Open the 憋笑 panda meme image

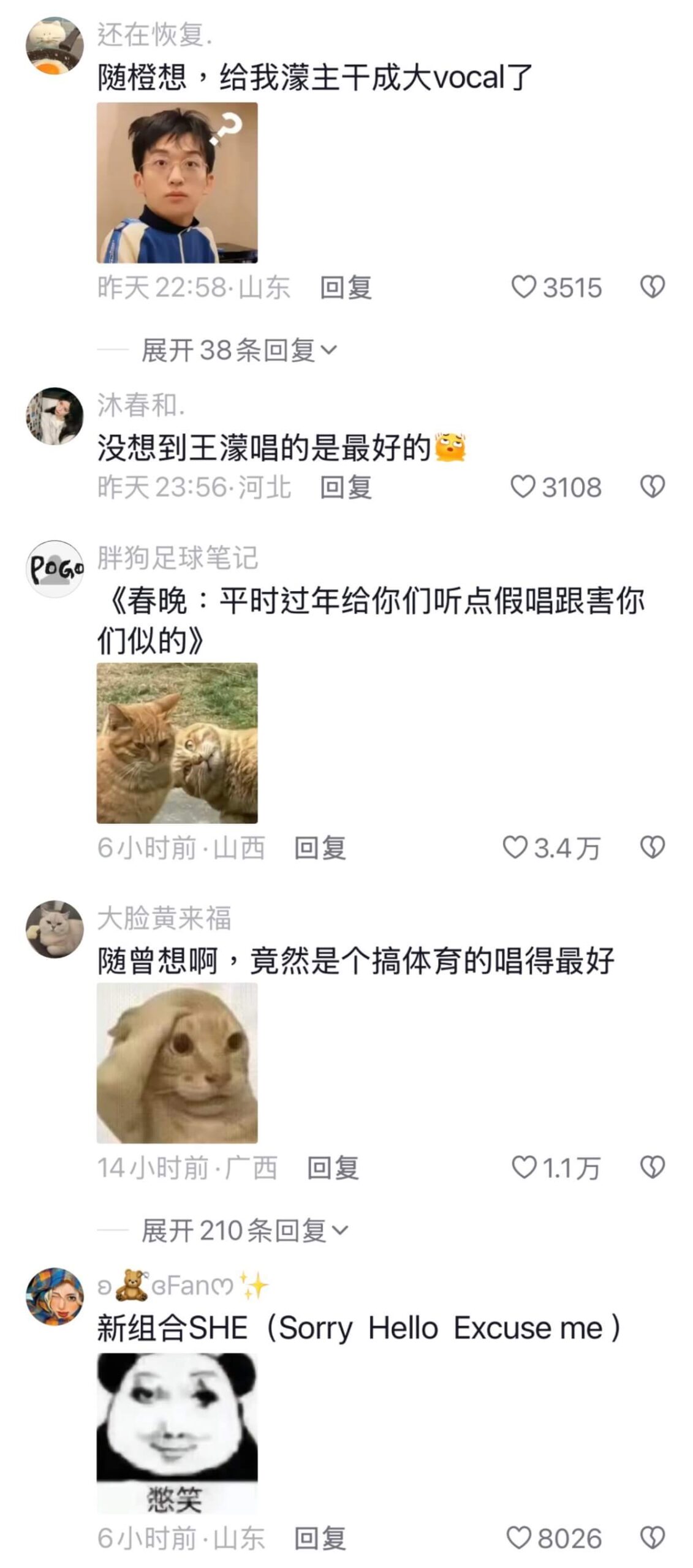177,1433
